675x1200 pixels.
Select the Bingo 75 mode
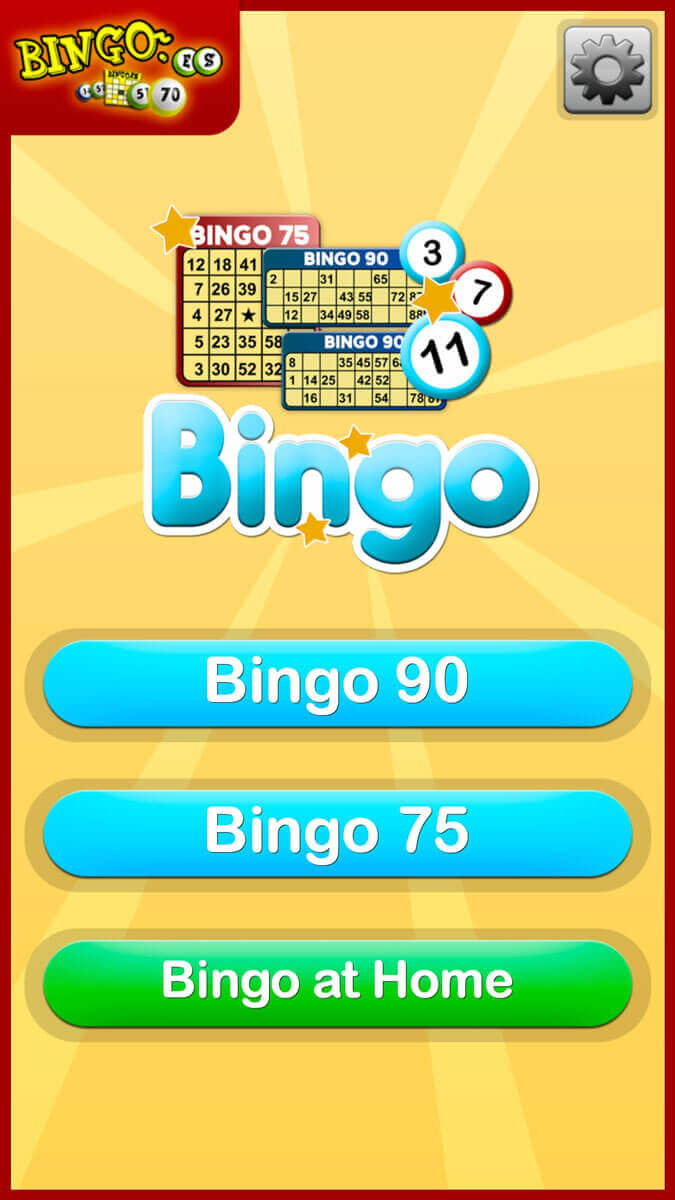[x=337, y=833]
